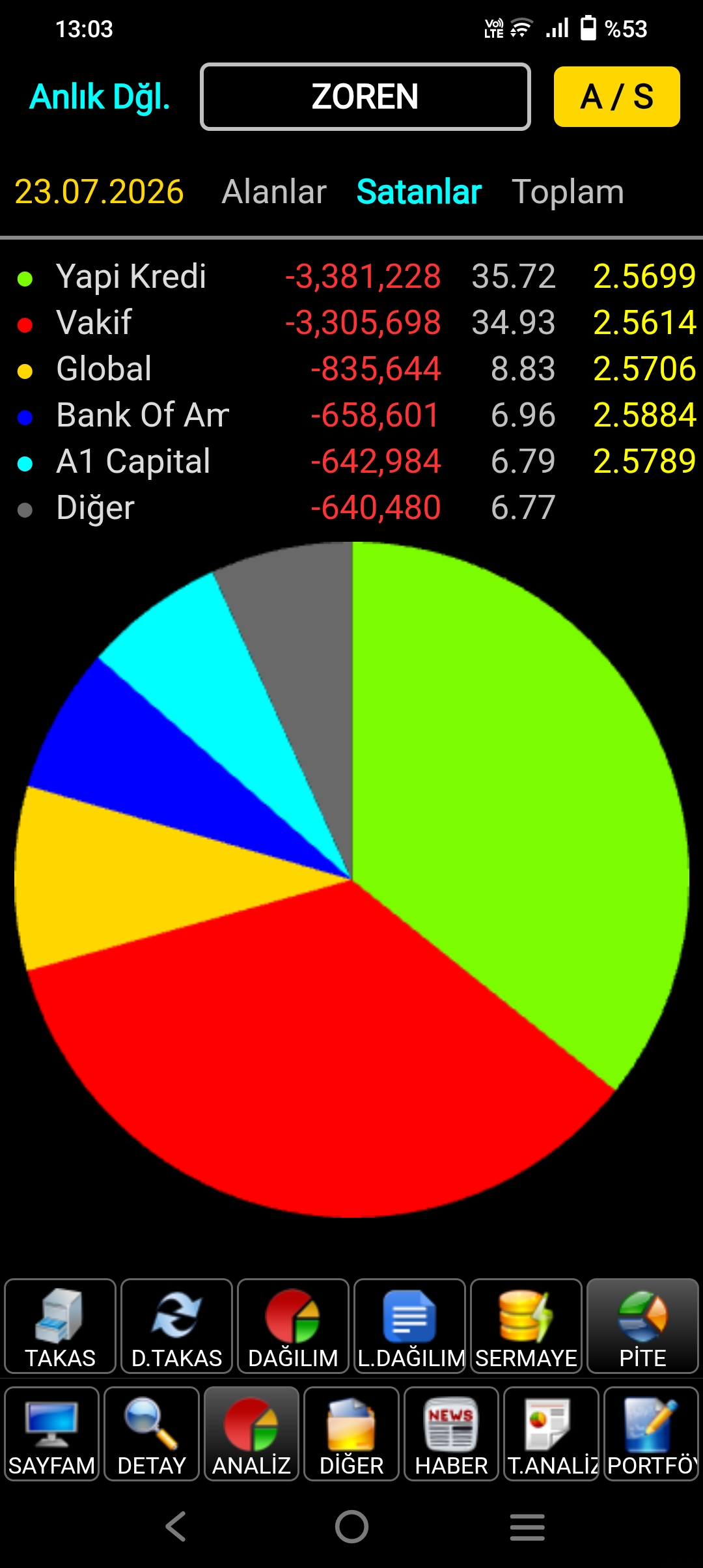Image resolution: width=703 pixels, height=1568 pixels.
Task: Select the Satanlar tab
Action: pos(419,192)
